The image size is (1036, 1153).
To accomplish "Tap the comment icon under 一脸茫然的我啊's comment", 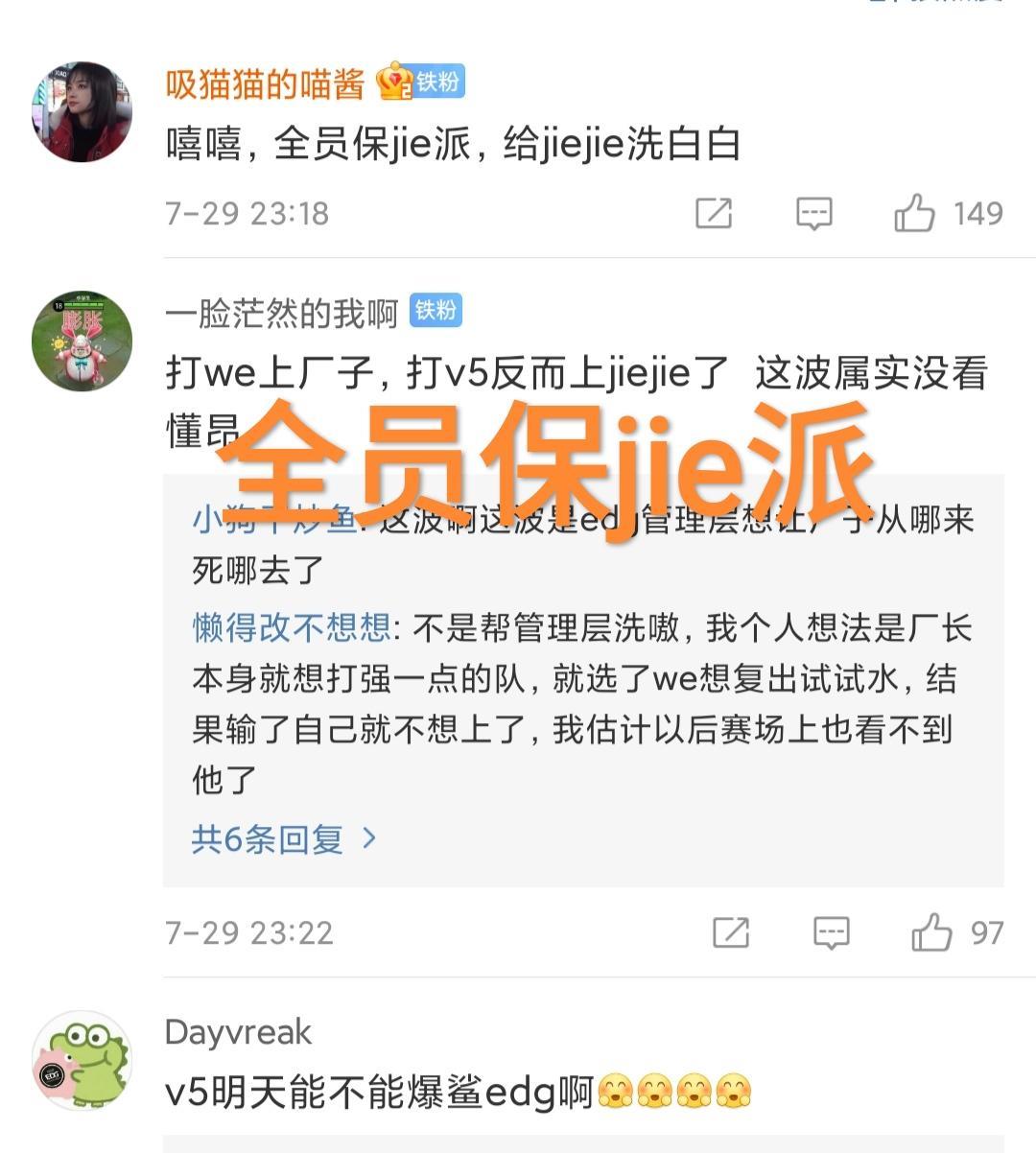I will (831, 932).
